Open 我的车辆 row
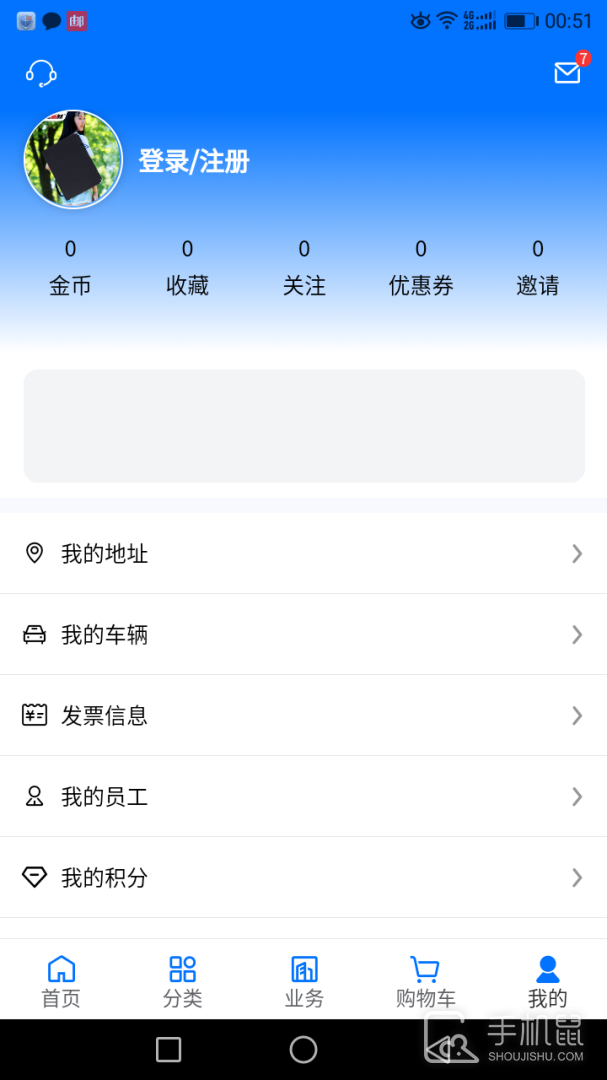Screen dimensions: 607x1080 coord(303,635)
